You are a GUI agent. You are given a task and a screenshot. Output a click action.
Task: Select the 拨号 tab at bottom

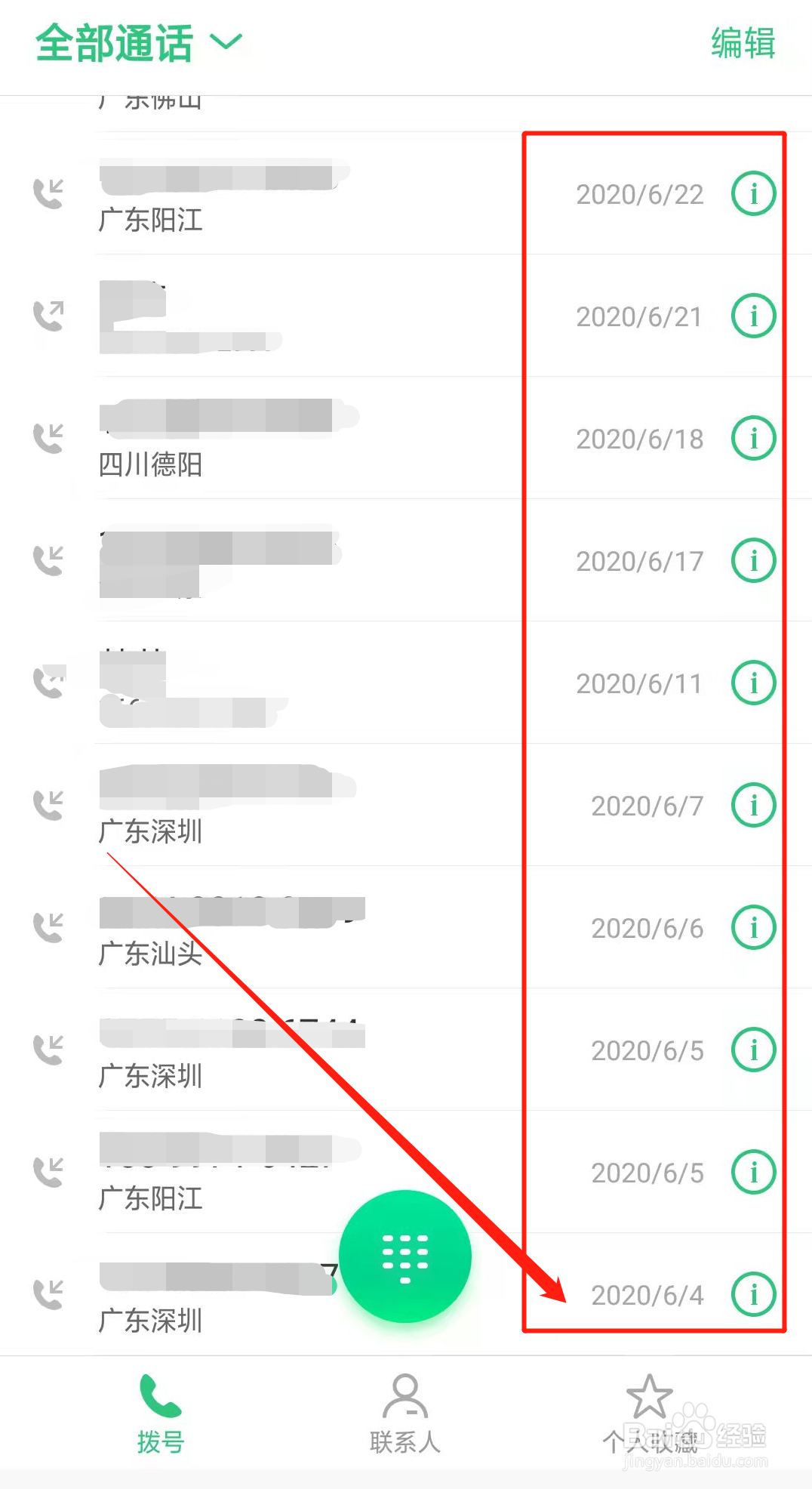pos(159,1418)
